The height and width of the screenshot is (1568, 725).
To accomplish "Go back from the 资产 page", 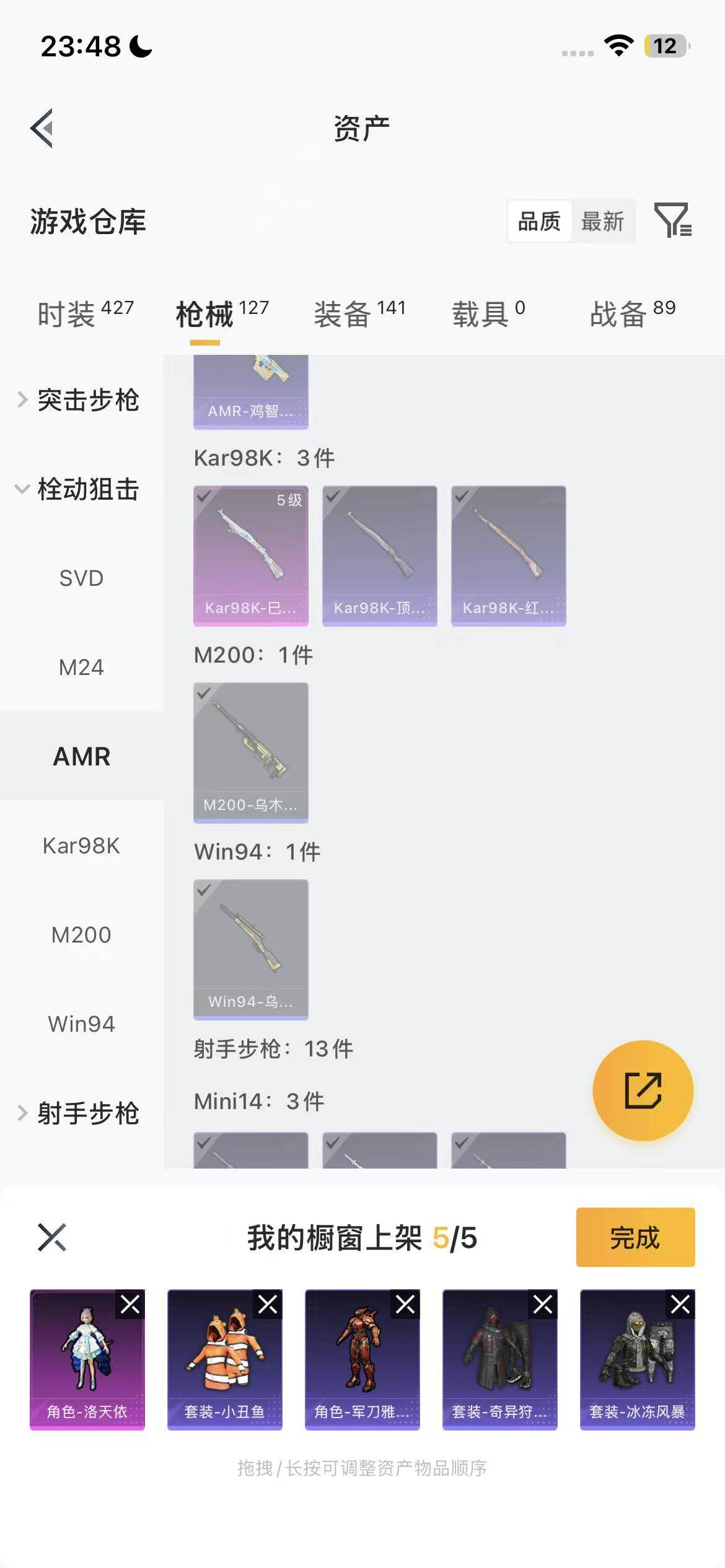I will pos(42,128).
